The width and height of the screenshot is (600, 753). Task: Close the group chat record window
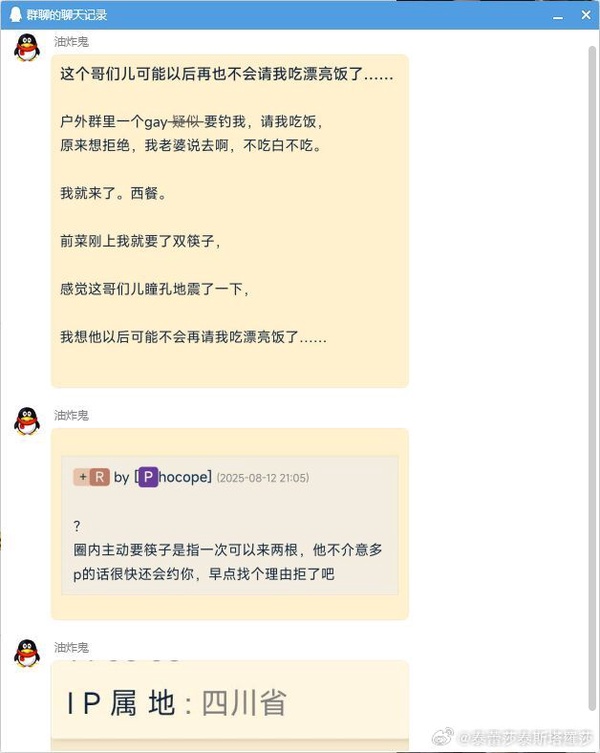coord(584,15)
